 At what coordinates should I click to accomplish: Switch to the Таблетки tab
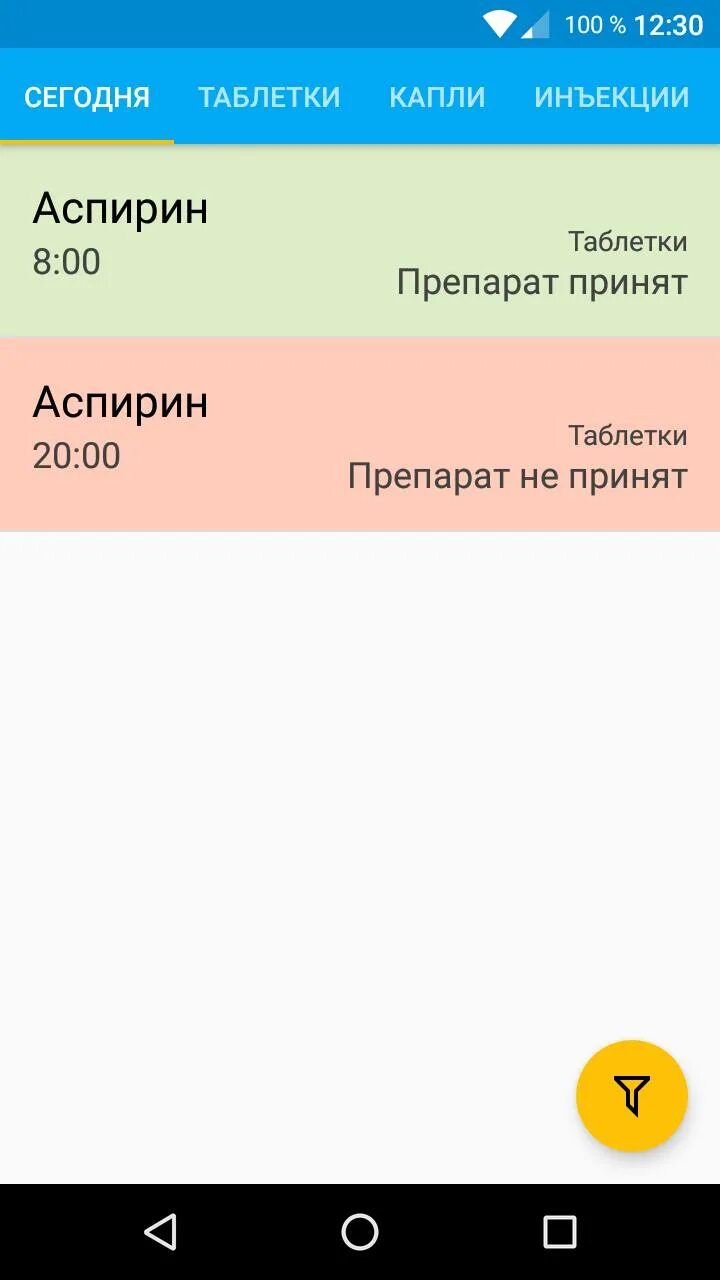pos(269,97)
